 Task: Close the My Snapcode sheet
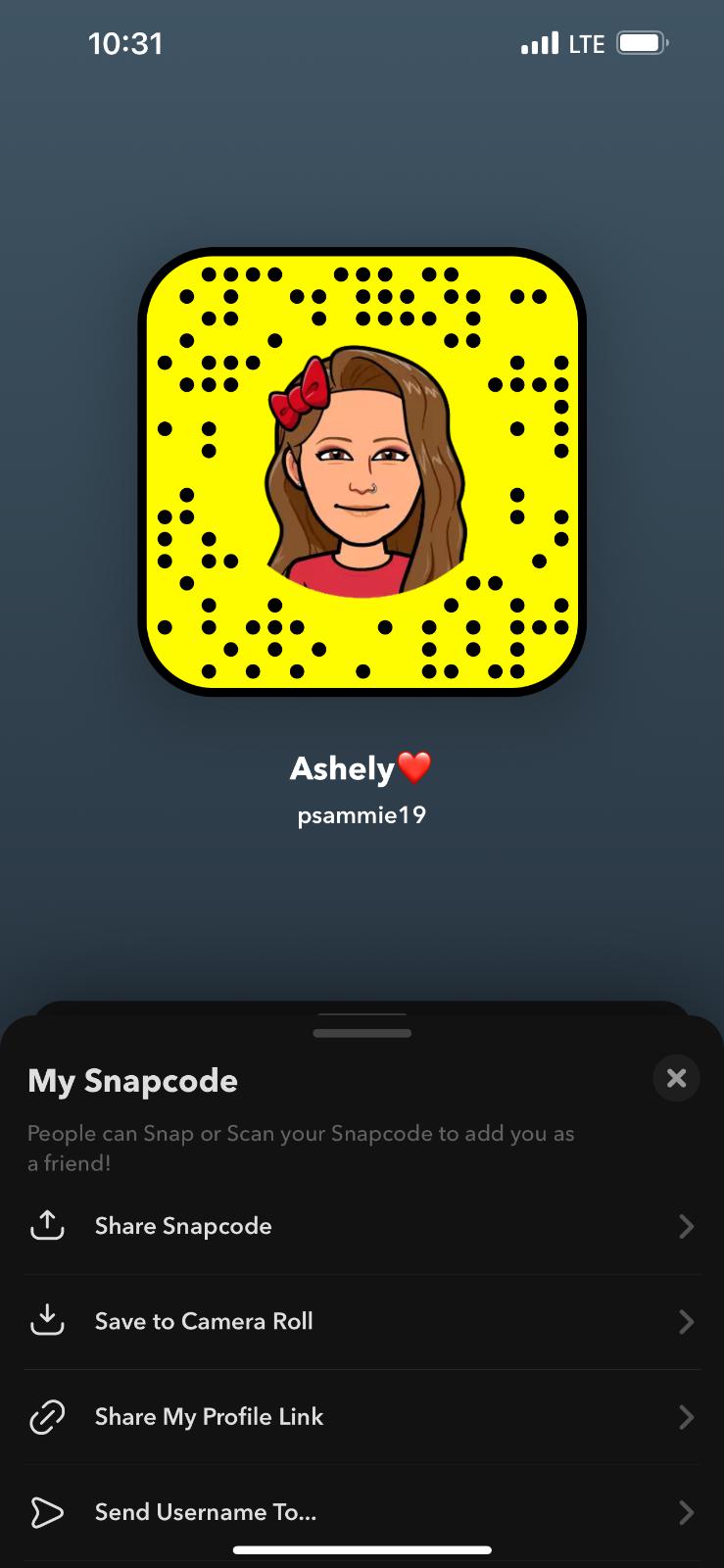pyautogui.click(x=676, y=1079)
